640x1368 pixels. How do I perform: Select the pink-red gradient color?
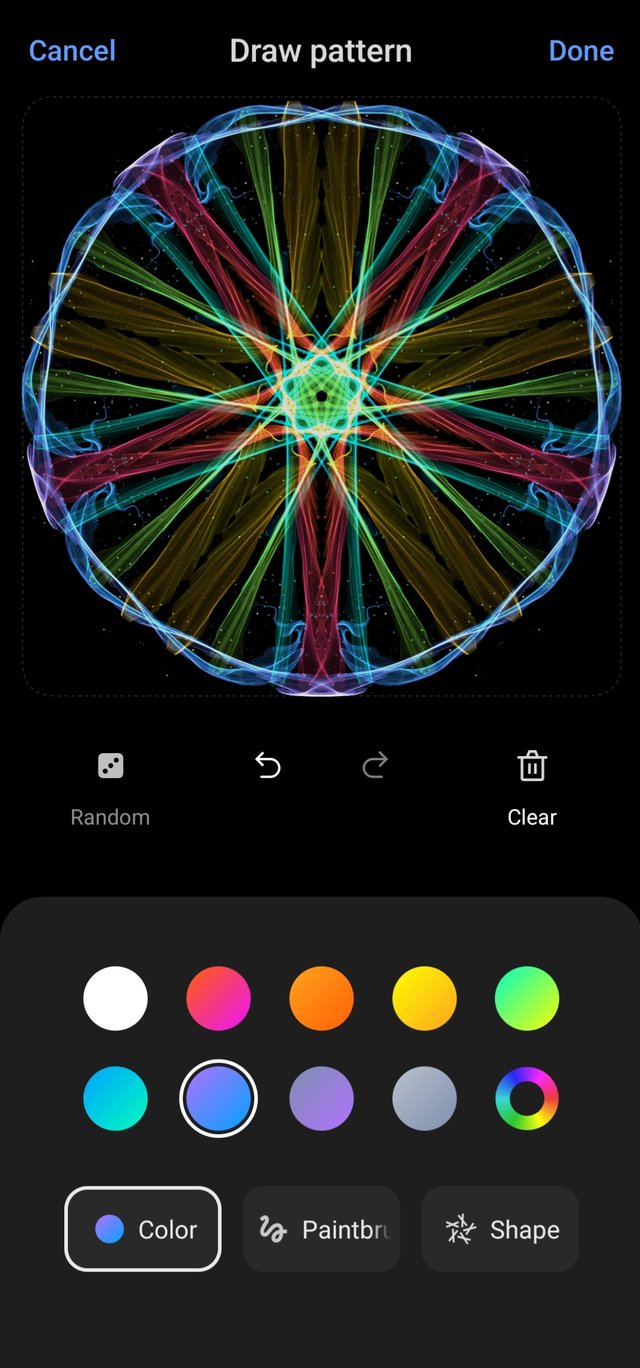click(218, 998)
